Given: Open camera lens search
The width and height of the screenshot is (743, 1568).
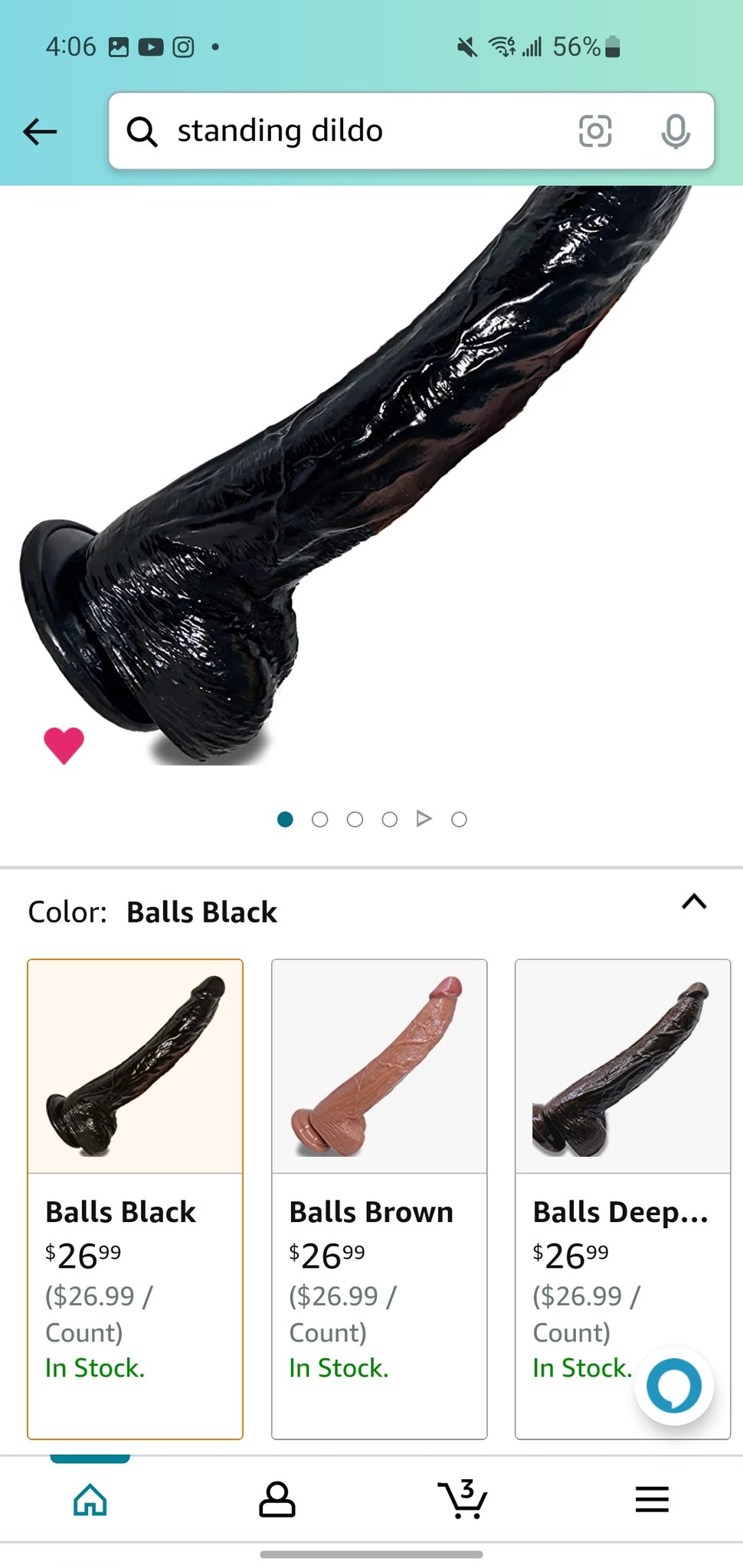Looking at the screenshot, I should (x=595, y=131).
